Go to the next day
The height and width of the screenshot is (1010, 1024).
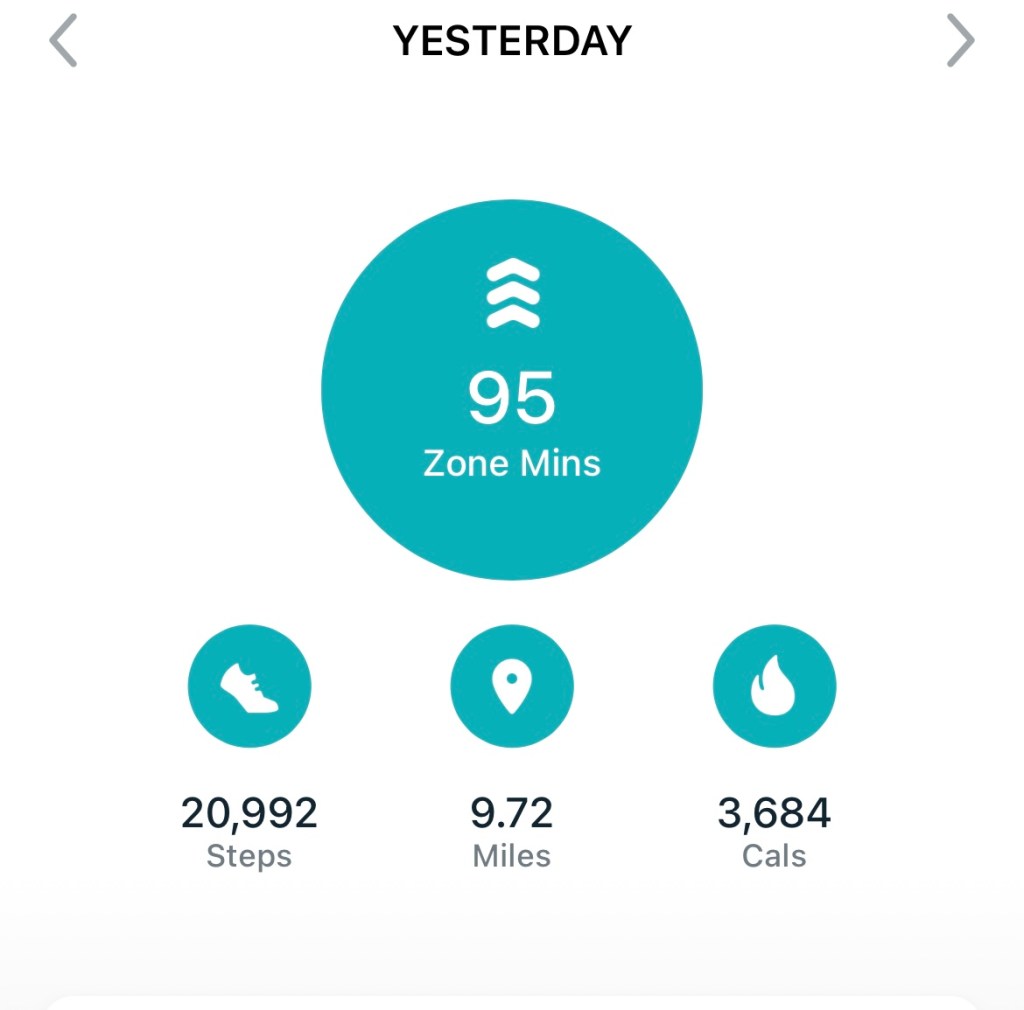[x=960, y=42]
